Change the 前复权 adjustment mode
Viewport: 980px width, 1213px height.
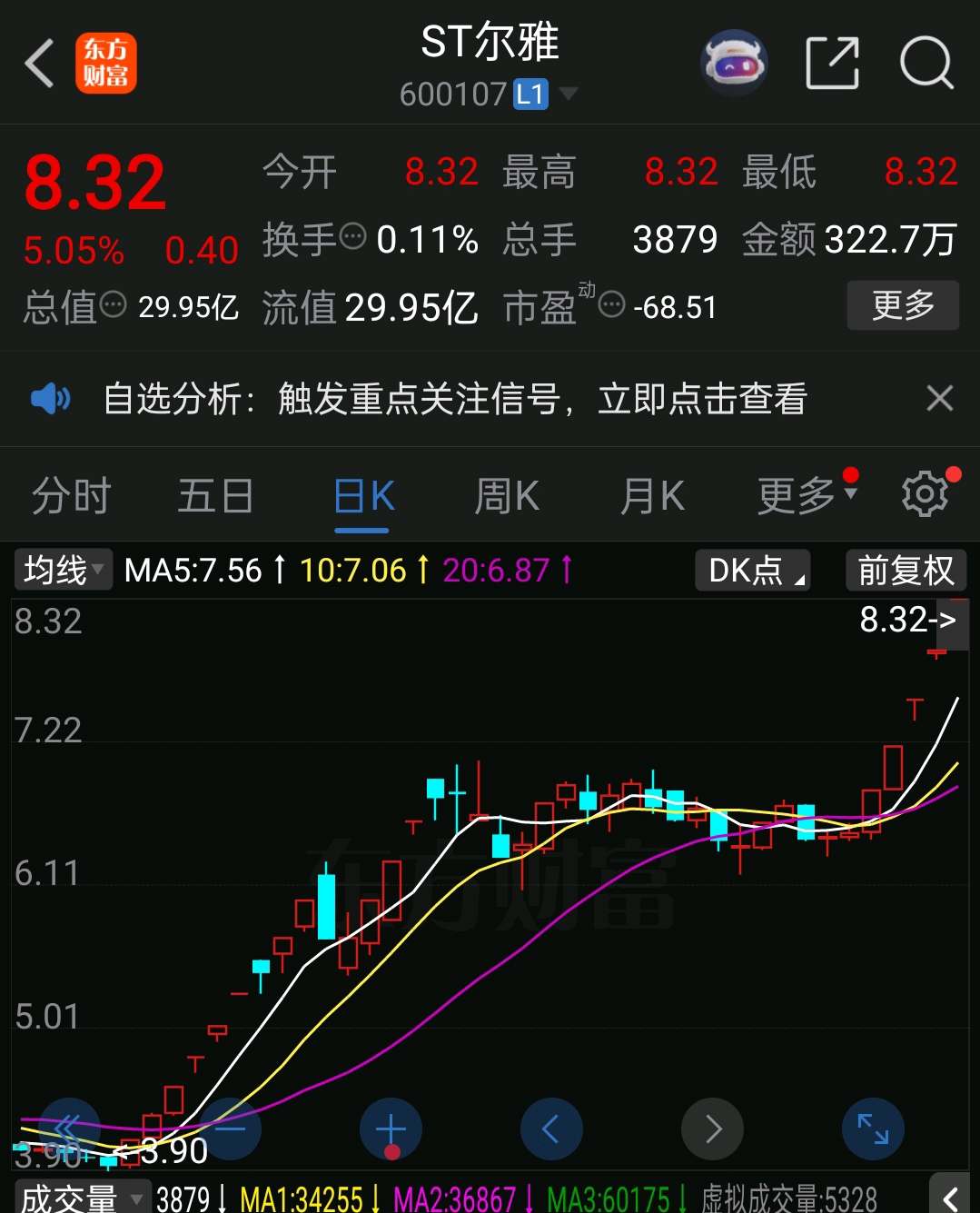click(x=906, y=571)
